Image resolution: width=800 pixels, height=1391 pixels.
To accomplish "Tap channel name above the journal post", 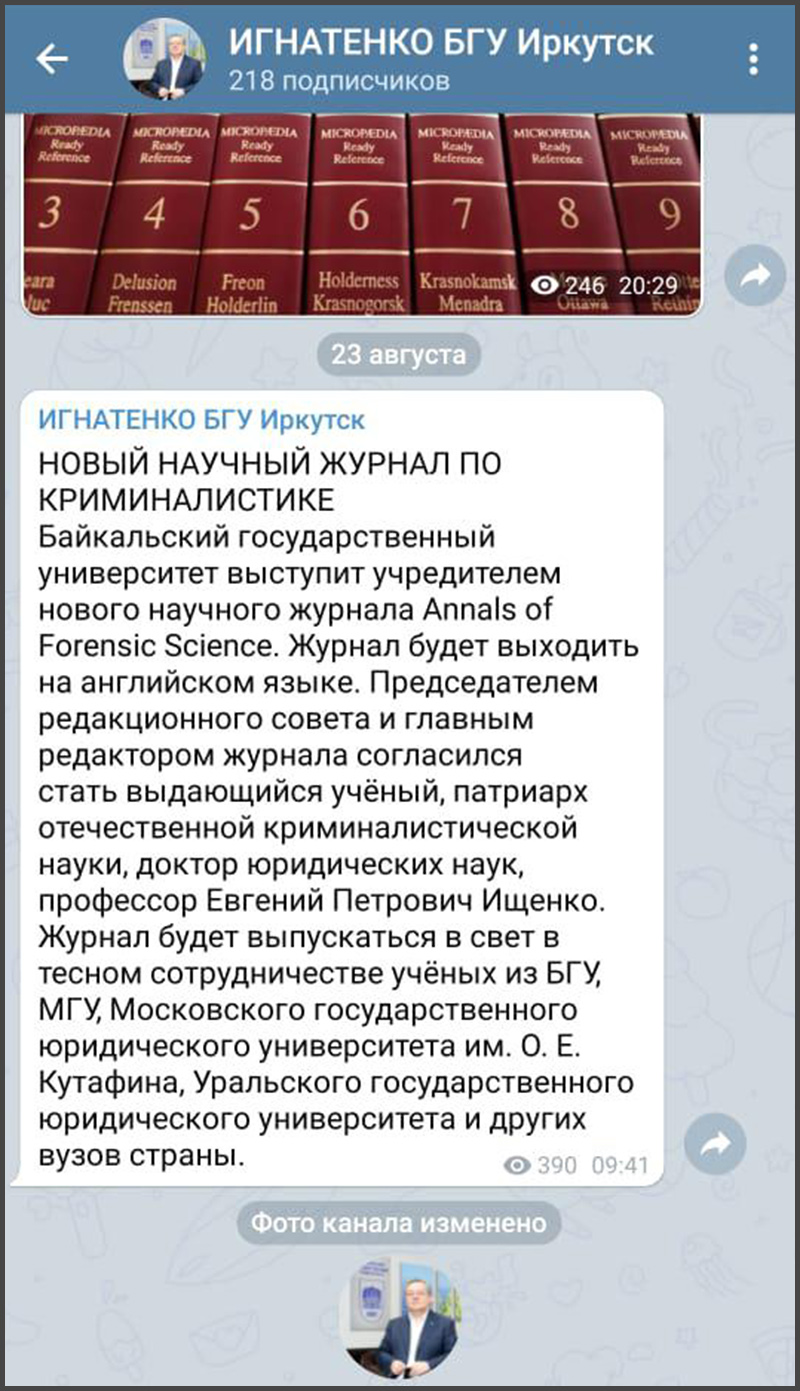I will coord(201,420).
